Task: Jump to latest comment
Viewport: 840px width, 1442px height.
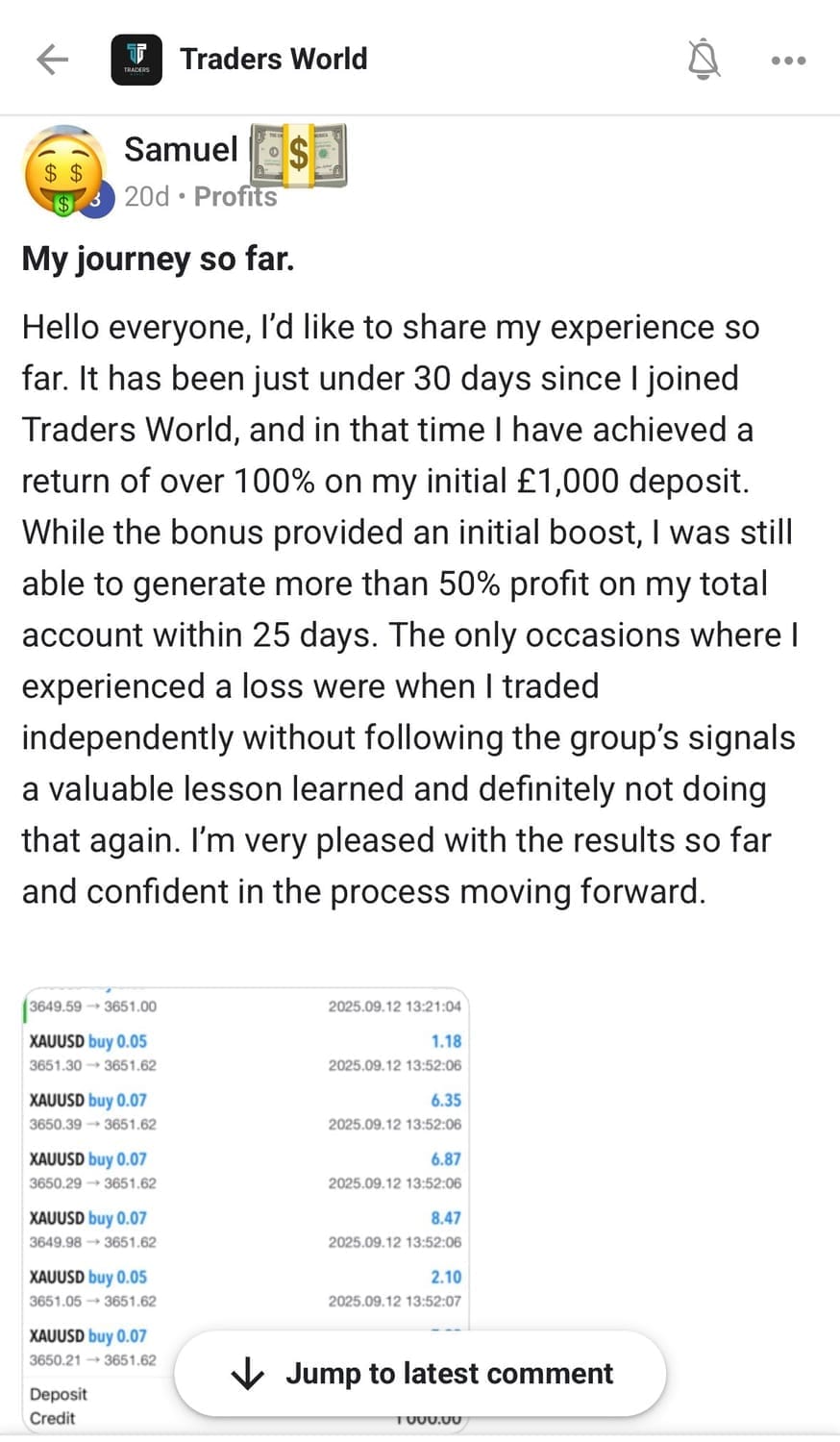Action: [x=420, y=1373]
